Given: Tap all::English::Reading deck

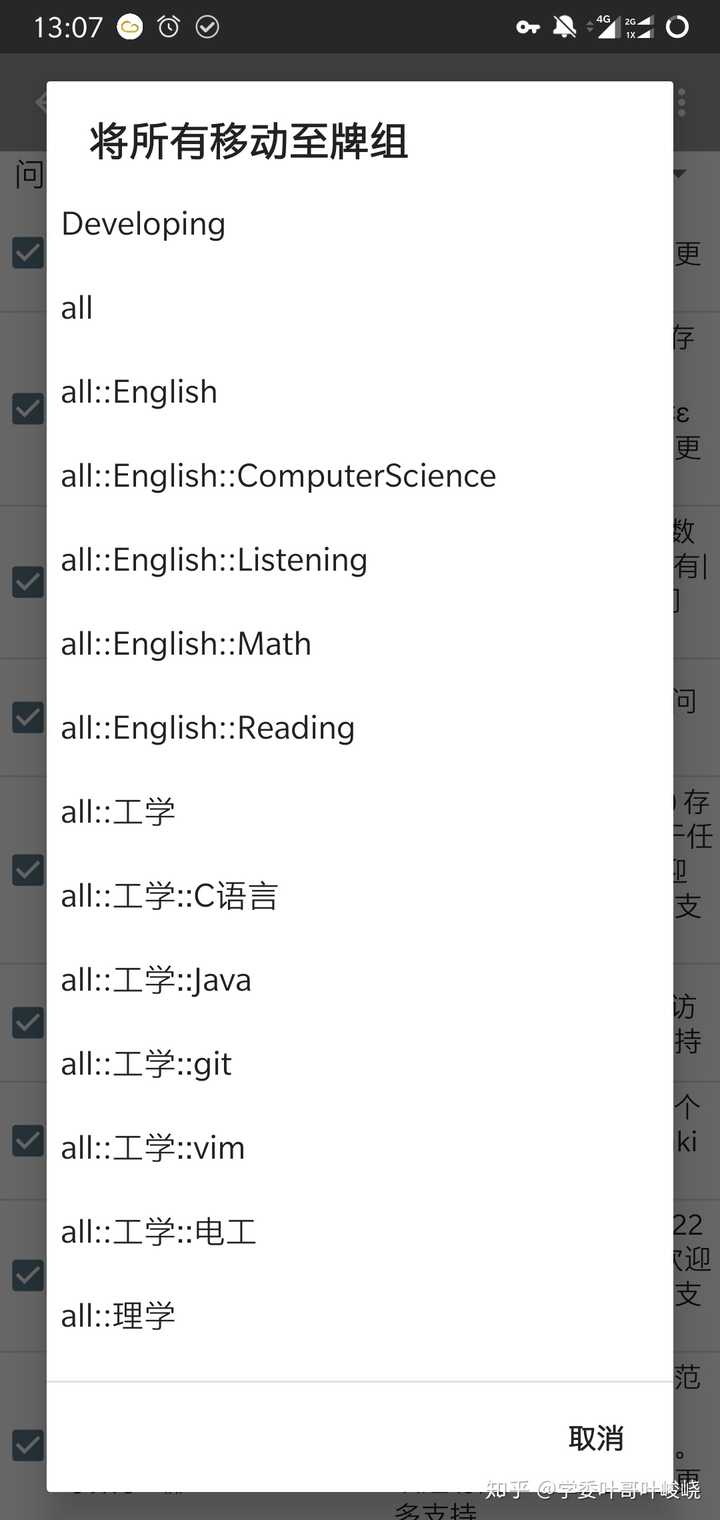Looking at the screenshot, I should (x=359, y=728).
